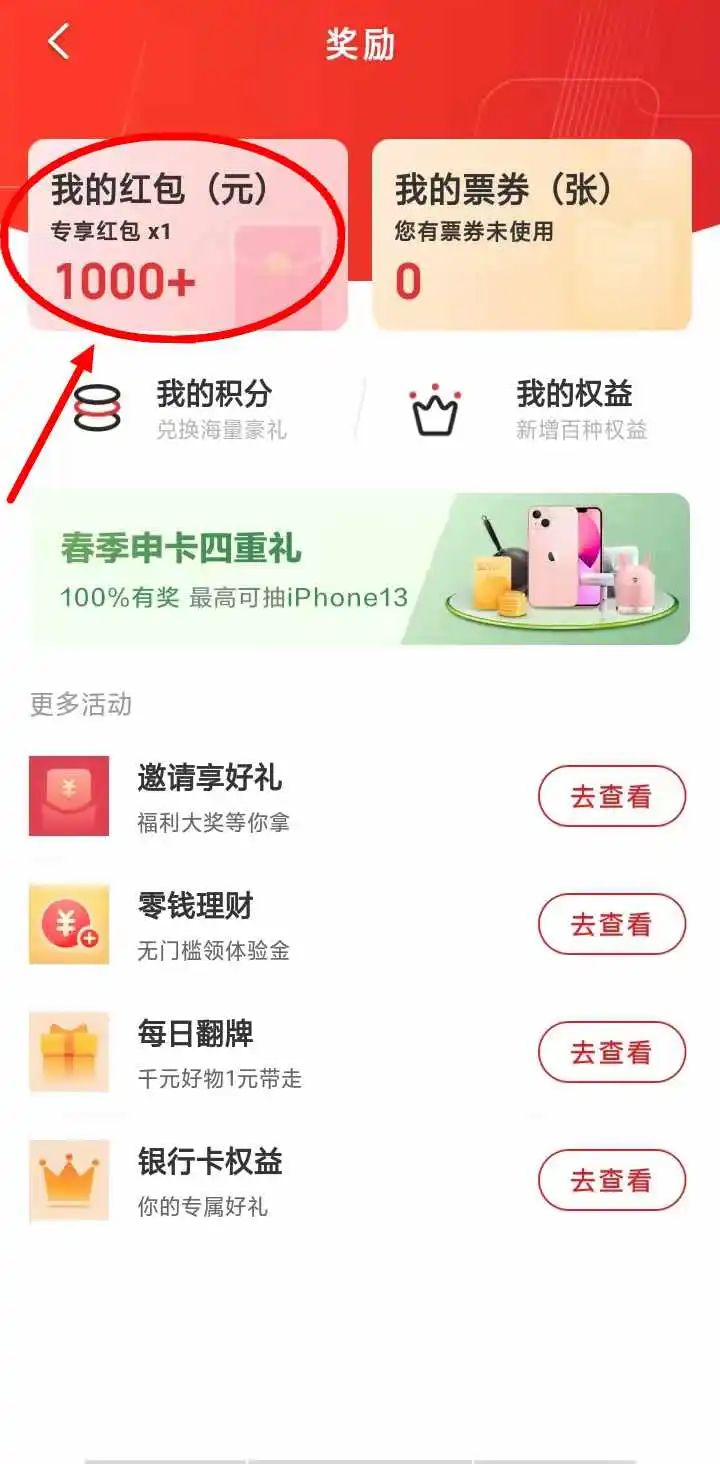Tap 去查看 for 每日翻牌
Viewport: 720px width, 1464px height.
coord(611,1053)
